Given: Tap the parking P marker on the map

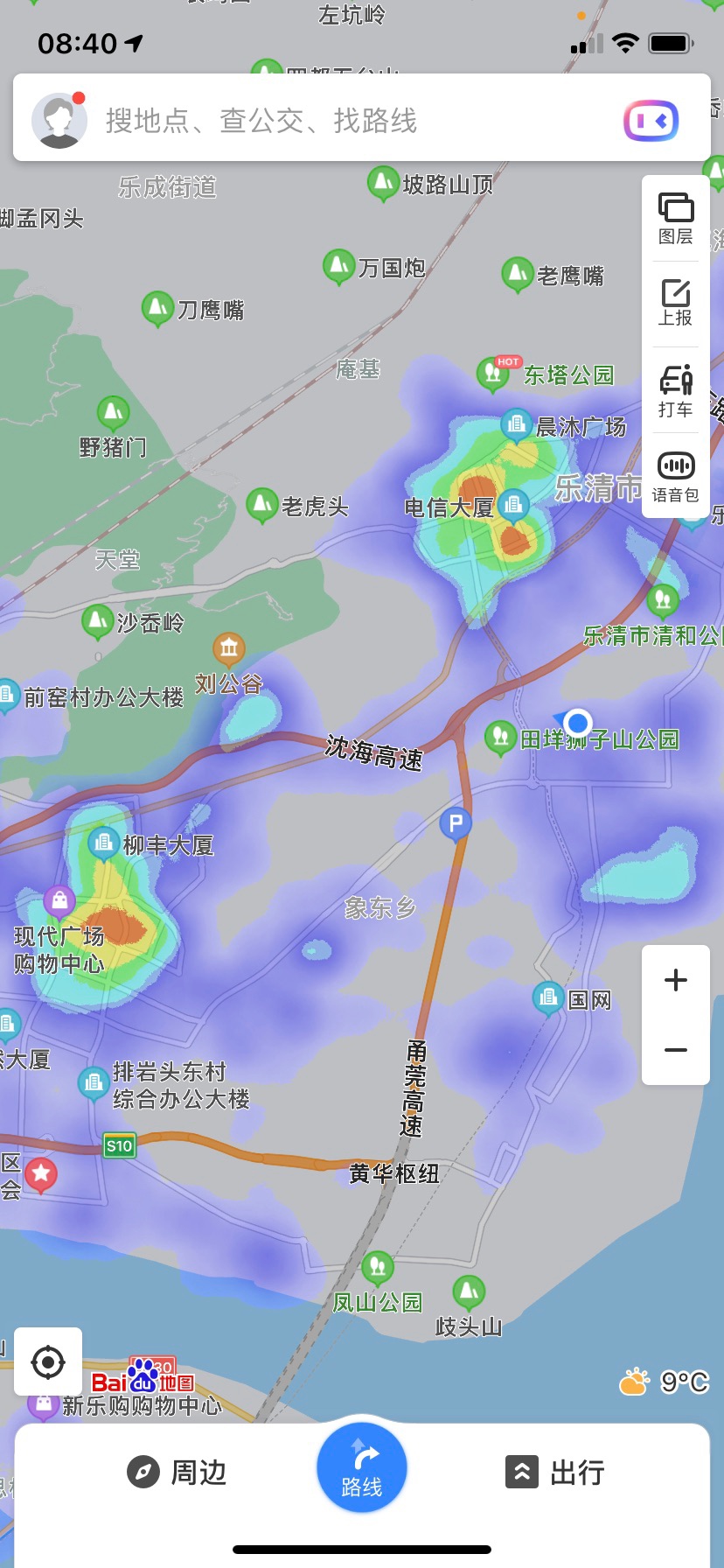Looking at the screenshot, I should coord(456,824).
